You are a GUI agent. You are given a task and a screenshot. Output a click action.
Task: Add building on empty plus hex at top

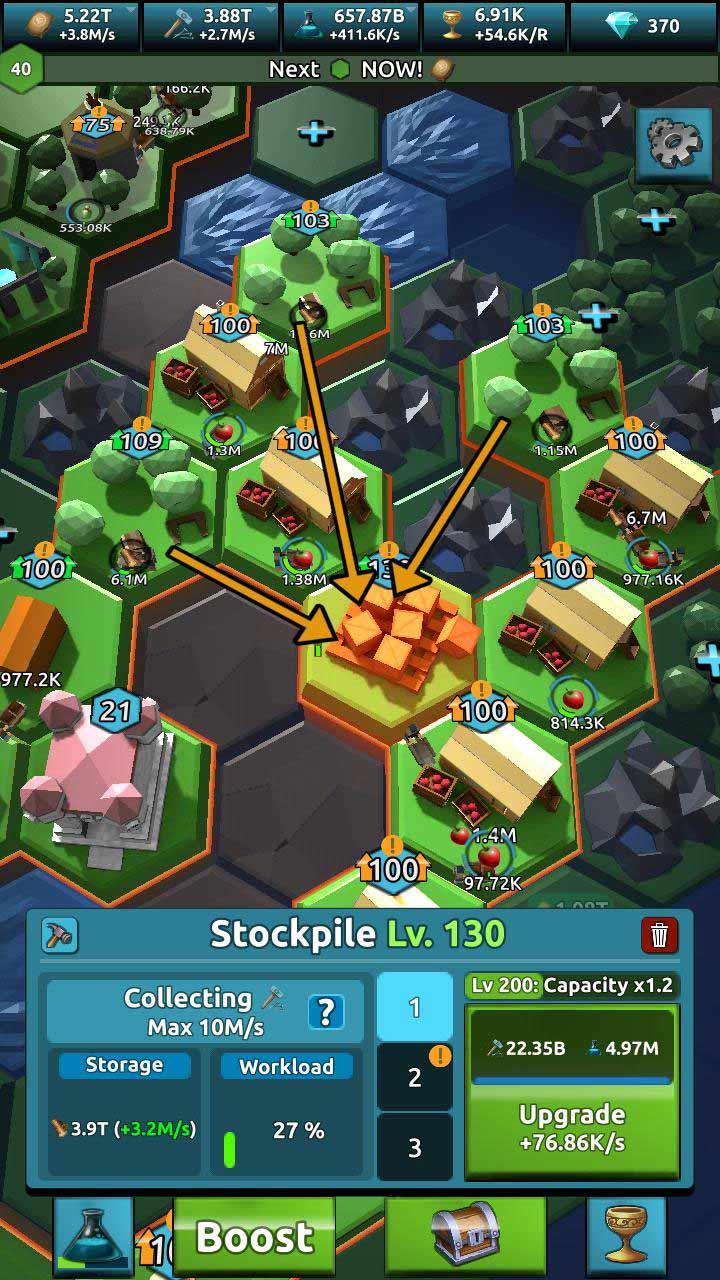tap(315, 132)
